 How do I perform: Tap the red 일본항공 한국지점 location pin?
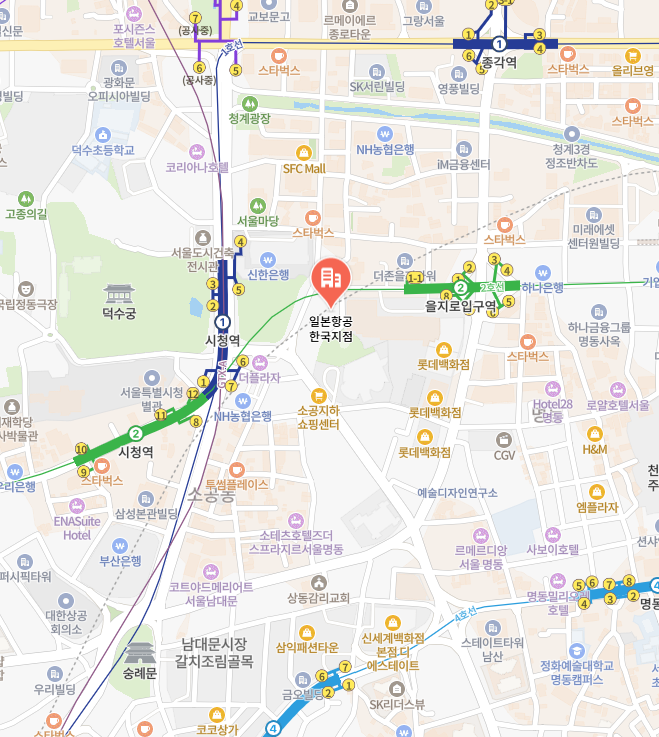[x=331, y=277]
